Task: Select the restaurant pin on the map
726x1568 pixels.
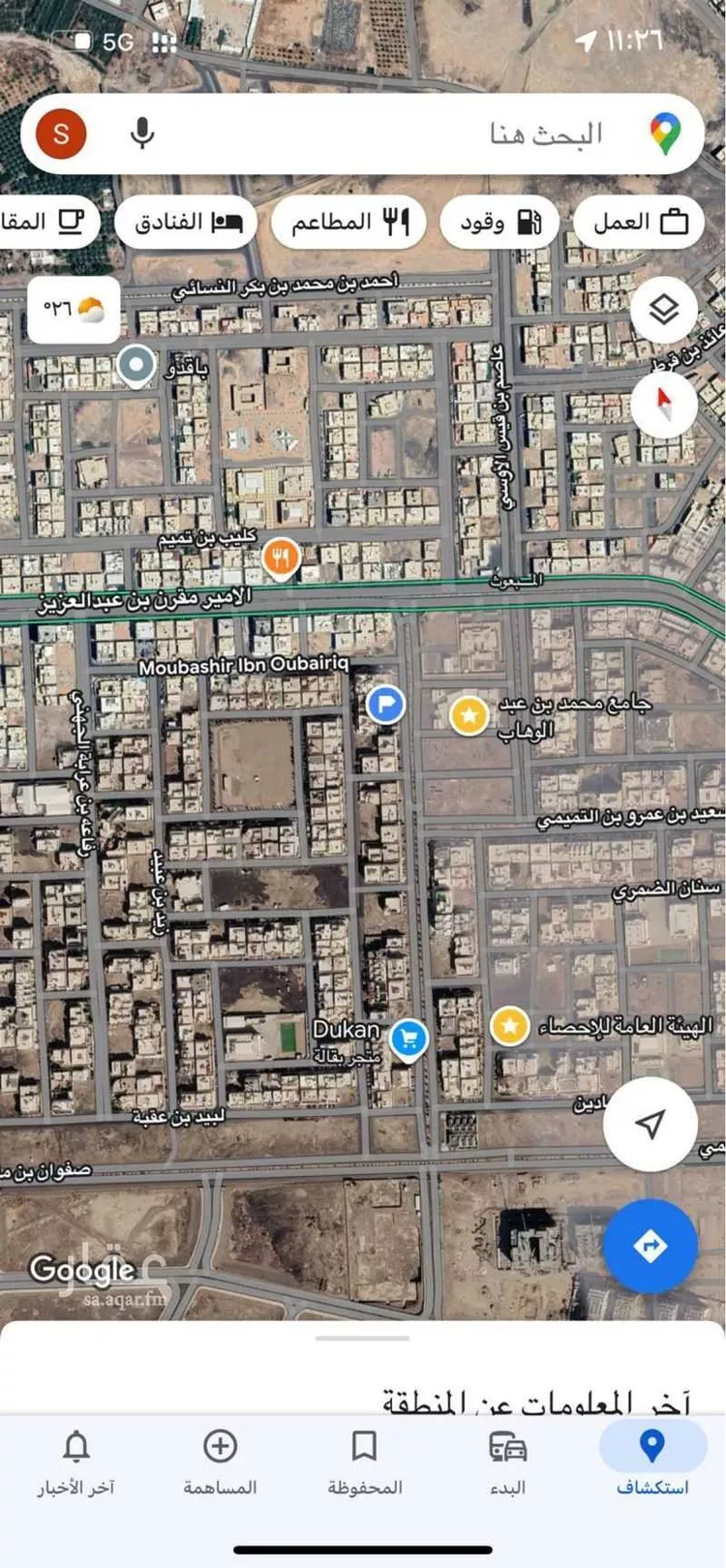Action: click(x=282, y=554)
